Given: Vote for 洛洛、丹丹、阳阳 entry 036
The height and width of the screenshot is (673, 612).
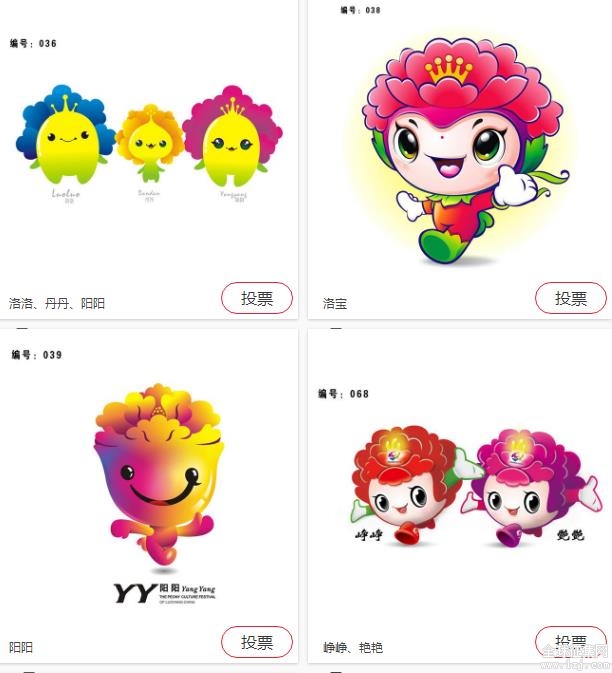Looking at the screenshot, I should tap(257, 298).
